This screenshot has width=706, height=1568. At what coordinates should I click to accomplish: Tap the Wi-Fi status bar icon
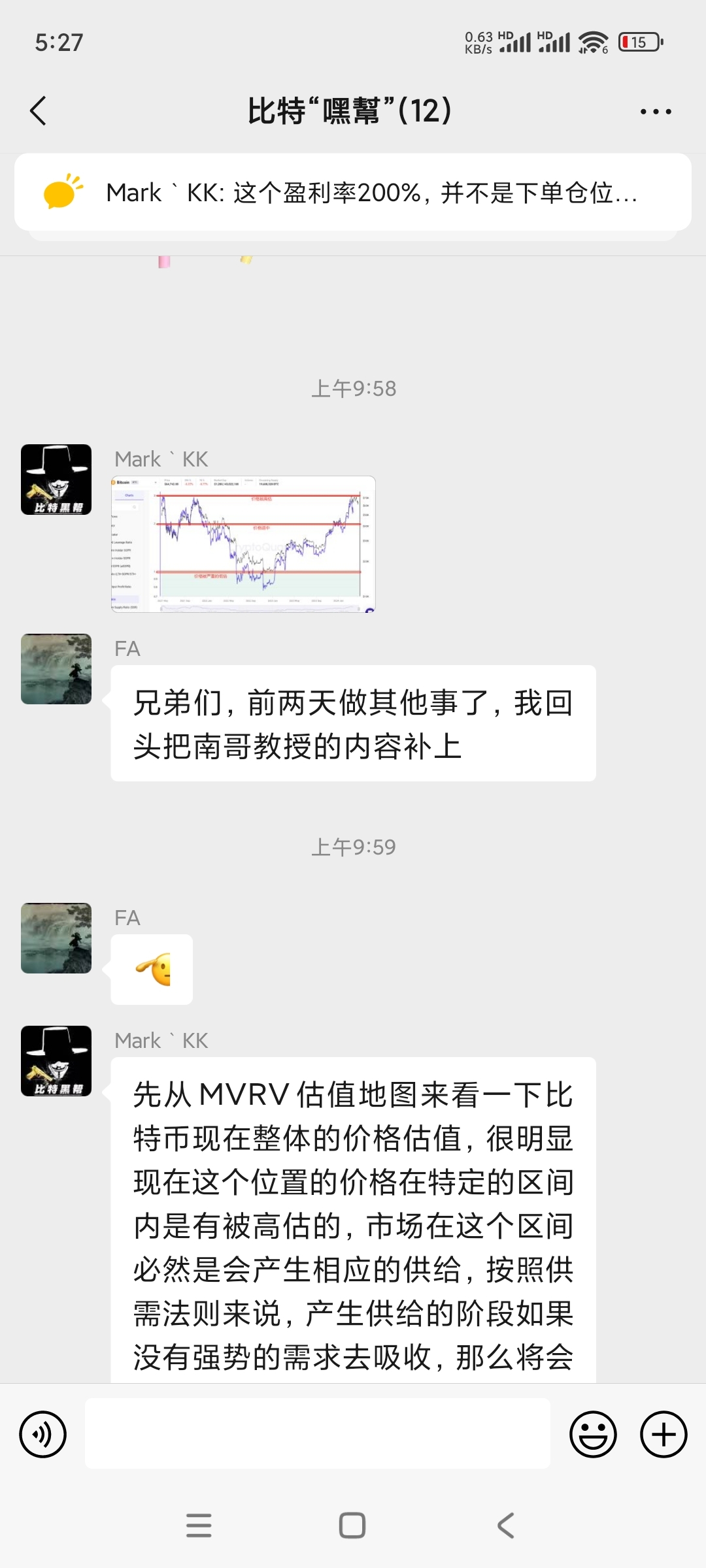(592, 42)
